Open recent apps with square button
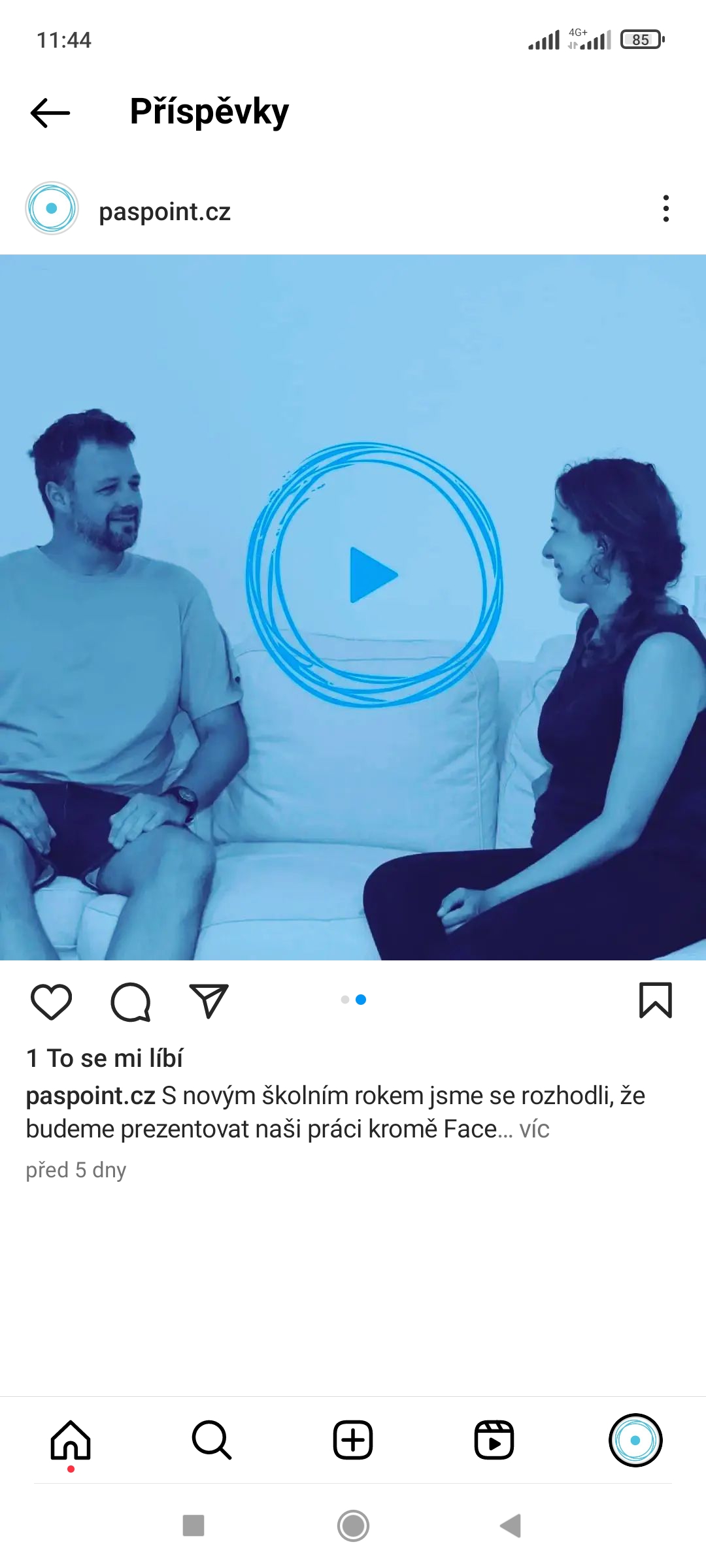This screenshot has width=706, height=1568. pos(193,1526)
